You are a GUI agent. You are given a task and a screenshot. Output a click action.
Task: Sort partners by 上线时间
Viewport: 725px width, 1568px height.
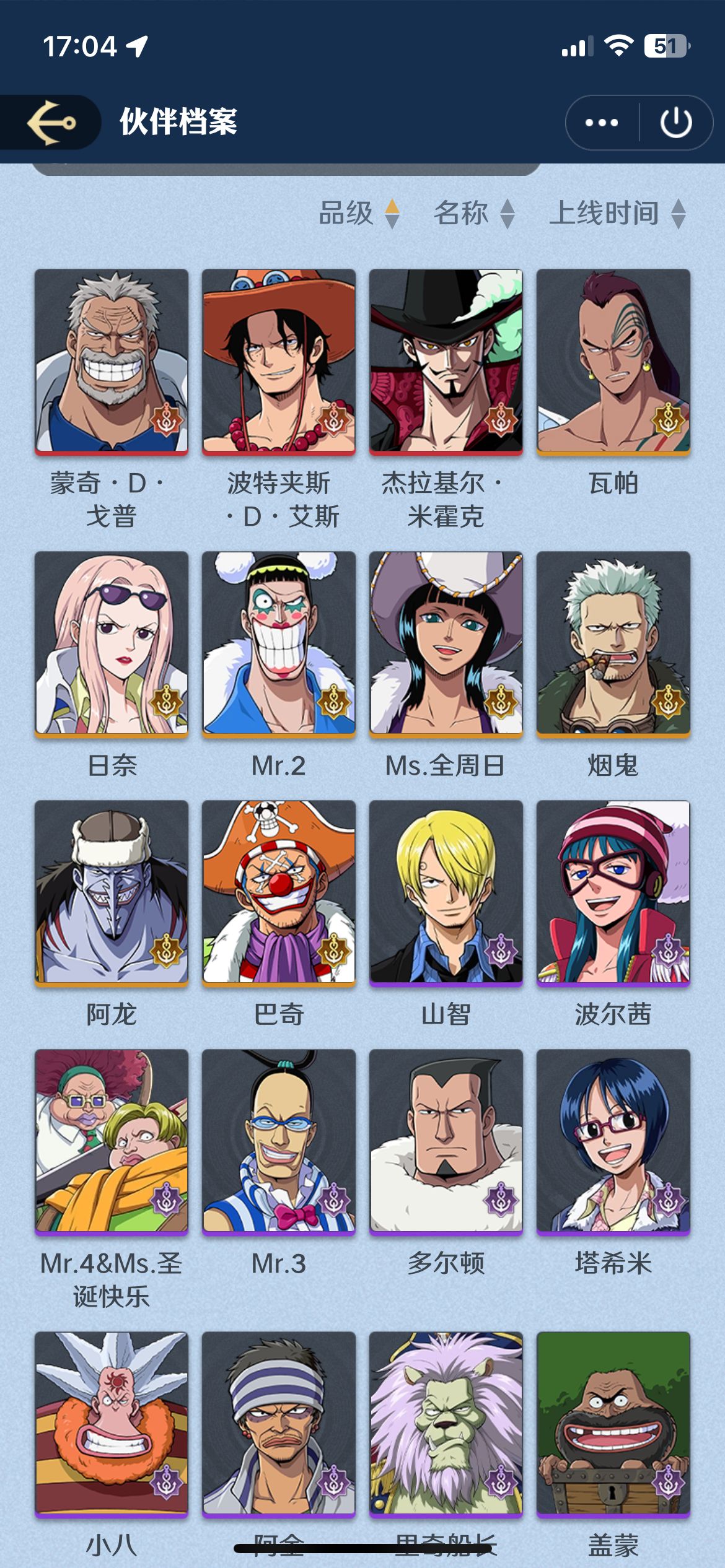tap(618, 214)
